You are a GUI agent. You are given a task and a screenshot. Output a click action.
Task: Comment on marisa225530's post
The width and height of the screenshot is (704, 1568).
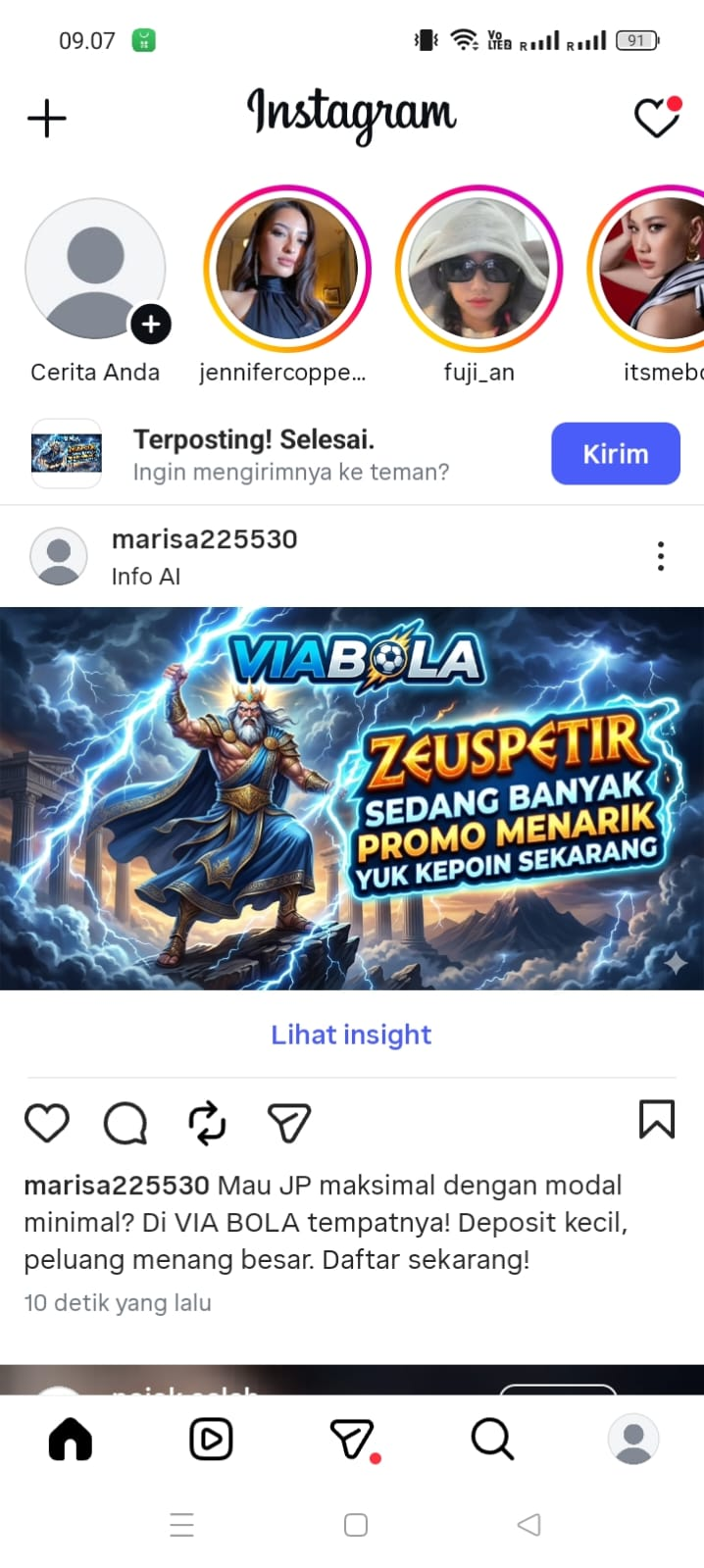(126, 1123)
